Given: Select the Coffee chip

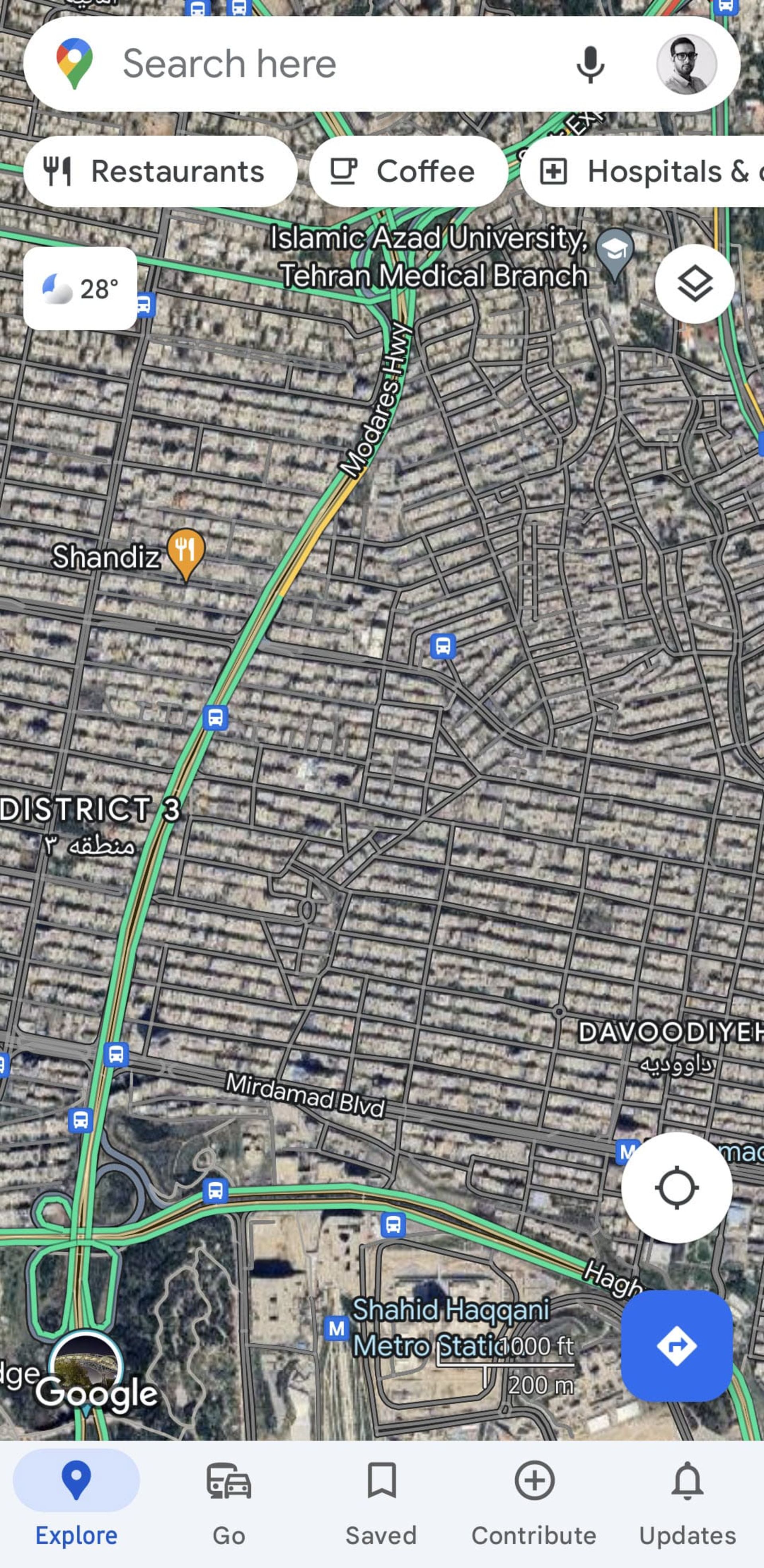Looking at the screenshot, I should click(408, 171).
